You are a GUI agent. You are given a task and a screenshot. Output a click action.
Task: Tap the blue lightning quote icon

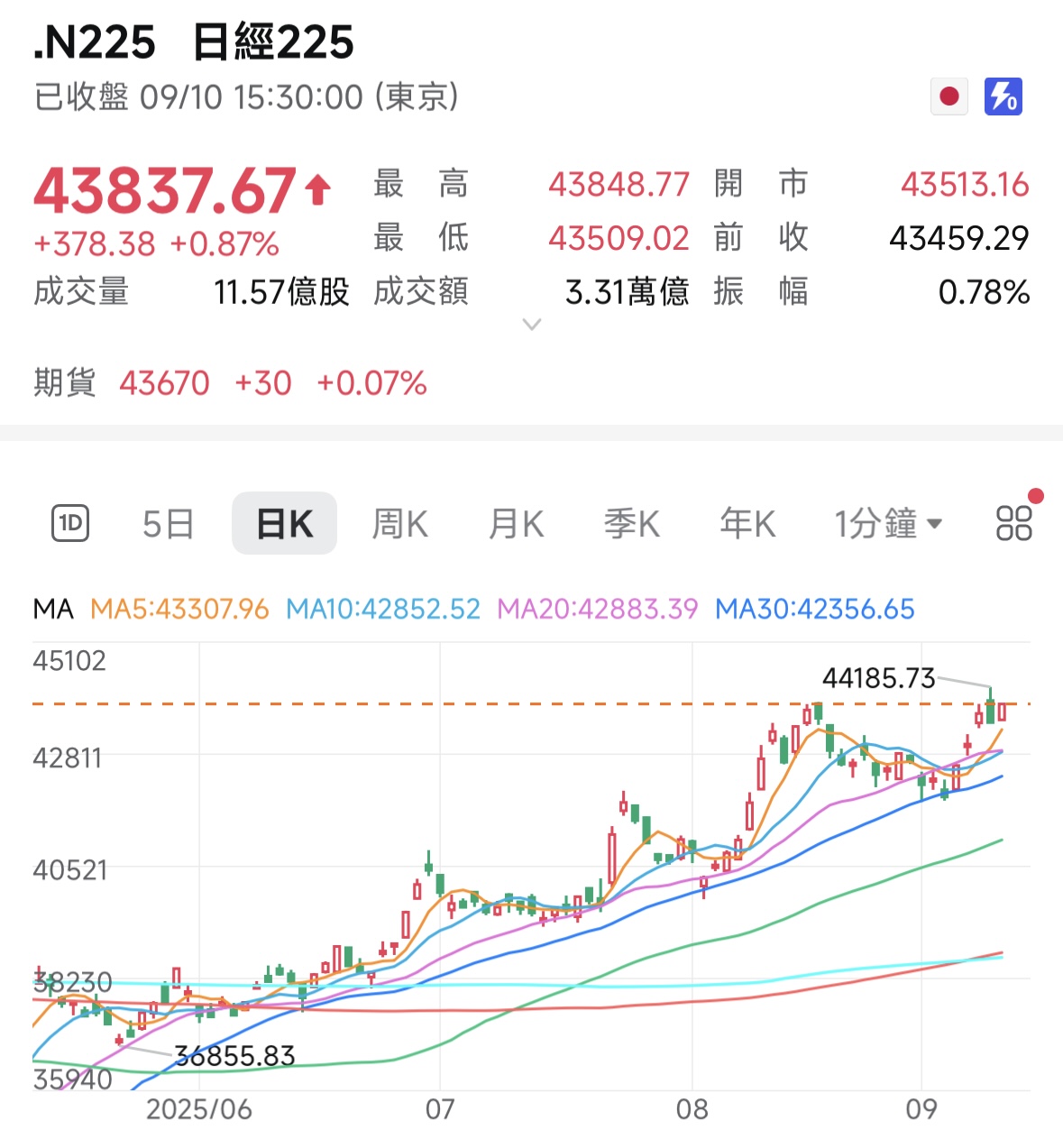[1003, 96]
